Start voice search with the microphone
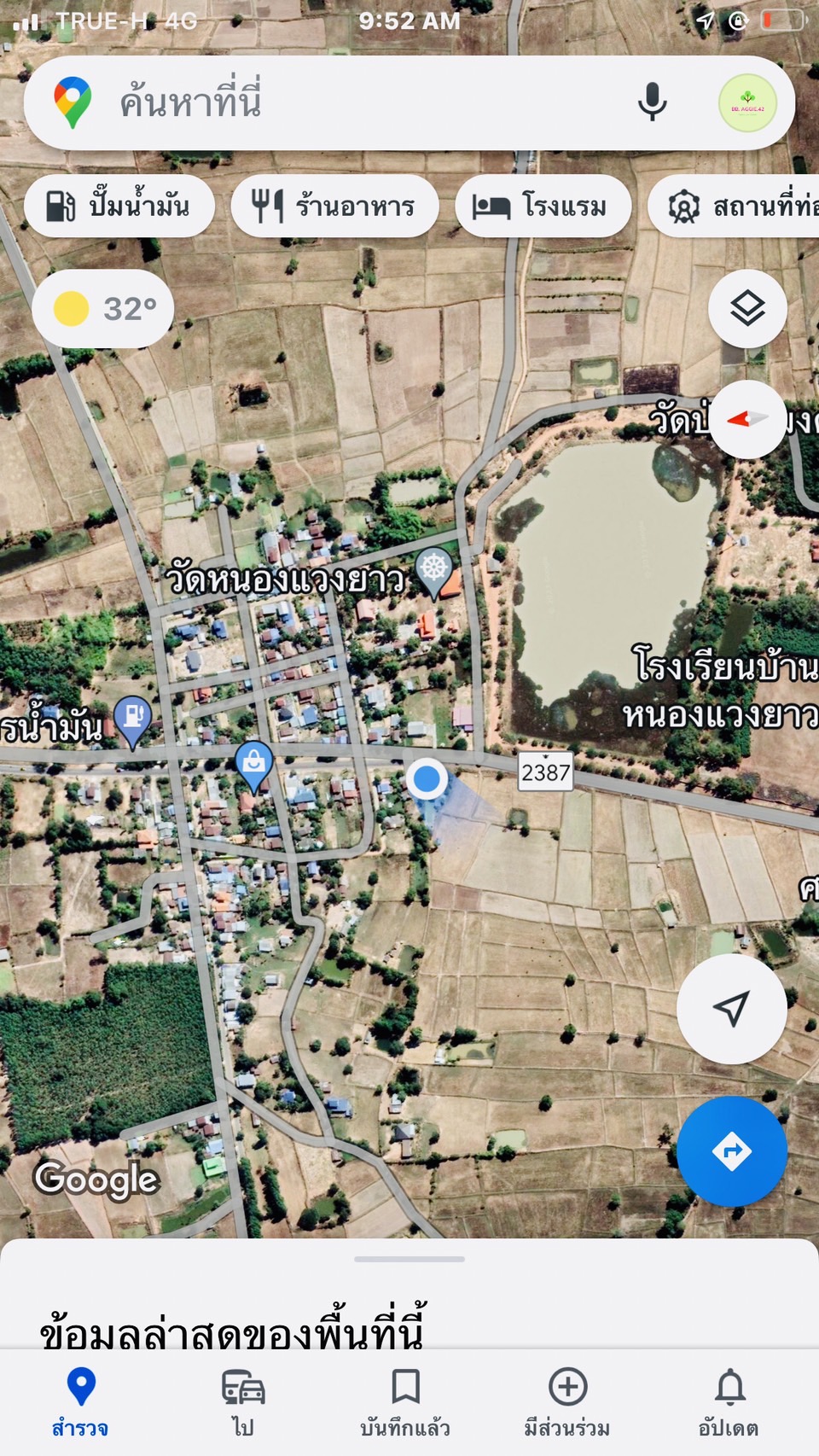Screen dimensions: 819x1456 tap(653, 102)
